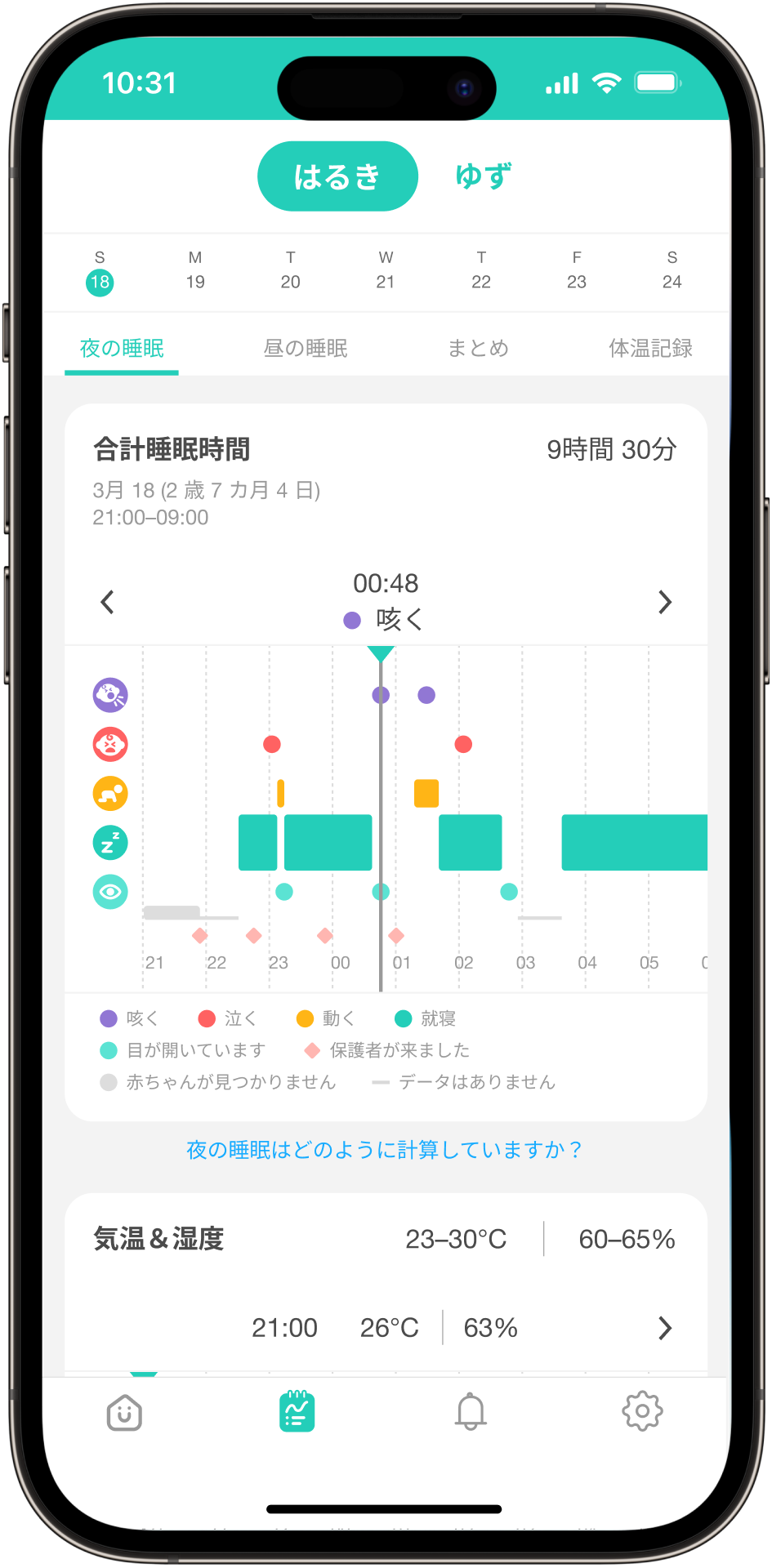Open the baby monitor home tab

point(124,1412)
